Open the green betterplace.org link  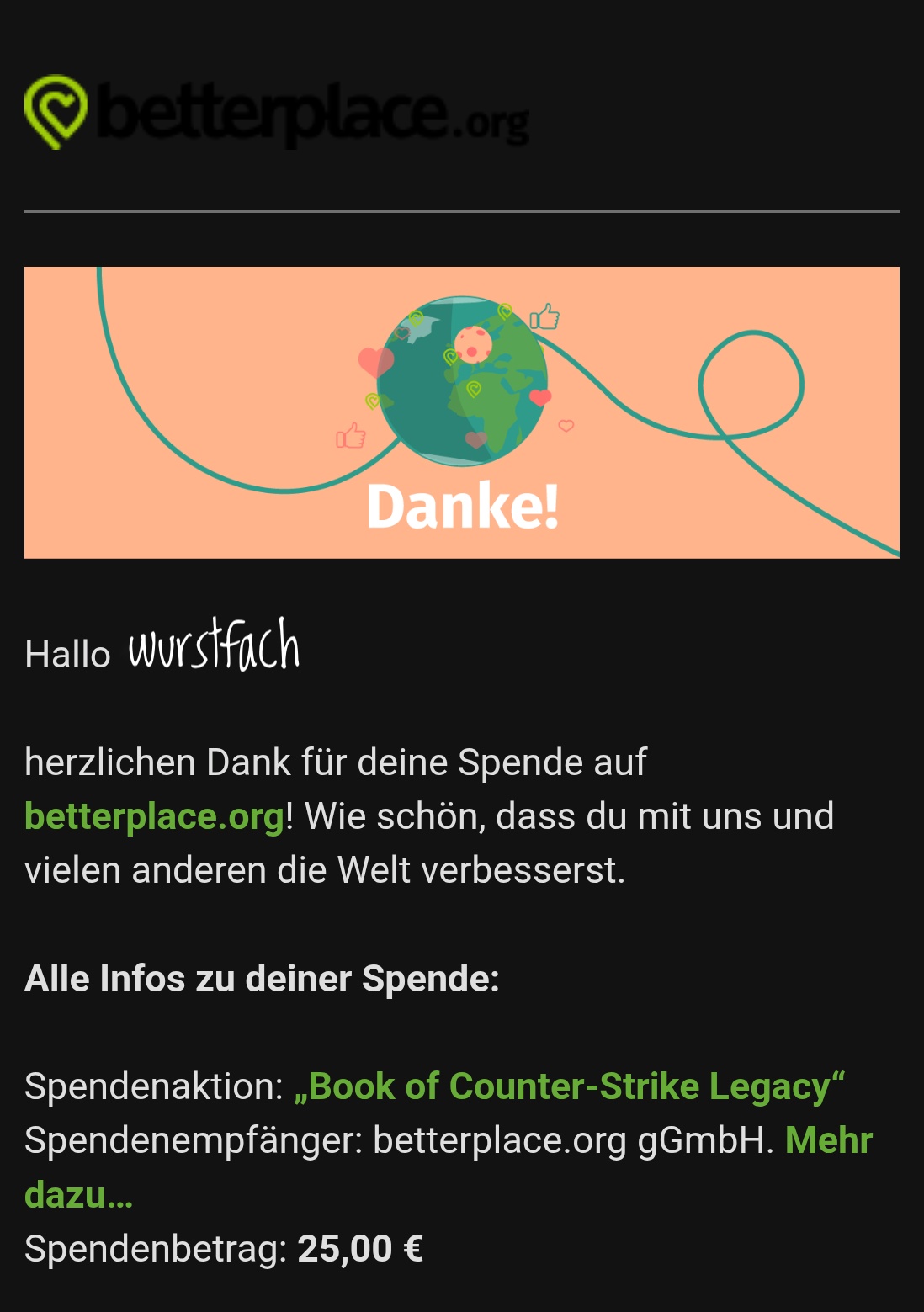tap(154, 817)
